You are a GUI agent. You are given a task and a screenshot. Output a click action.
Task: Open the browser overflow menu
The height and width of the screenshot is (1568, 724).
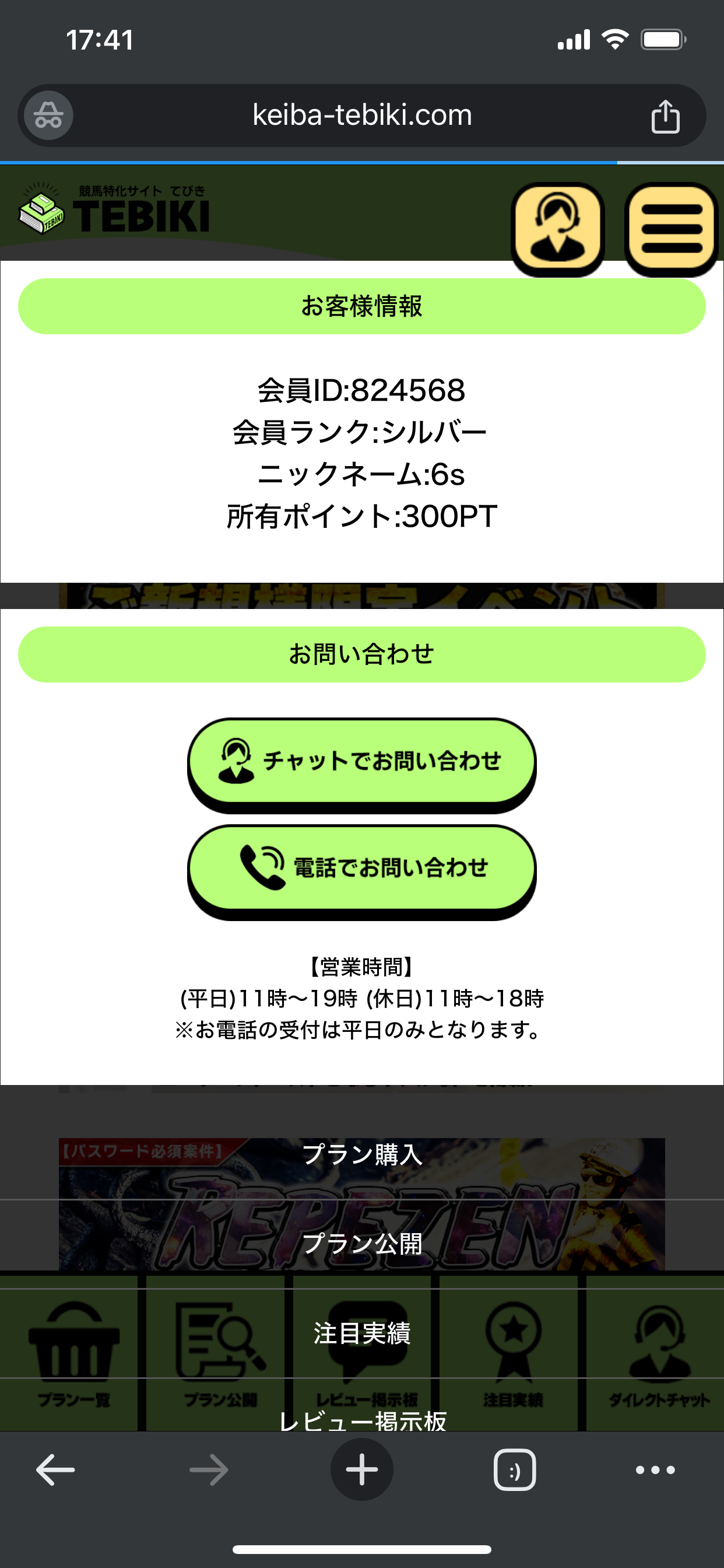click(x=655, y=1470)
